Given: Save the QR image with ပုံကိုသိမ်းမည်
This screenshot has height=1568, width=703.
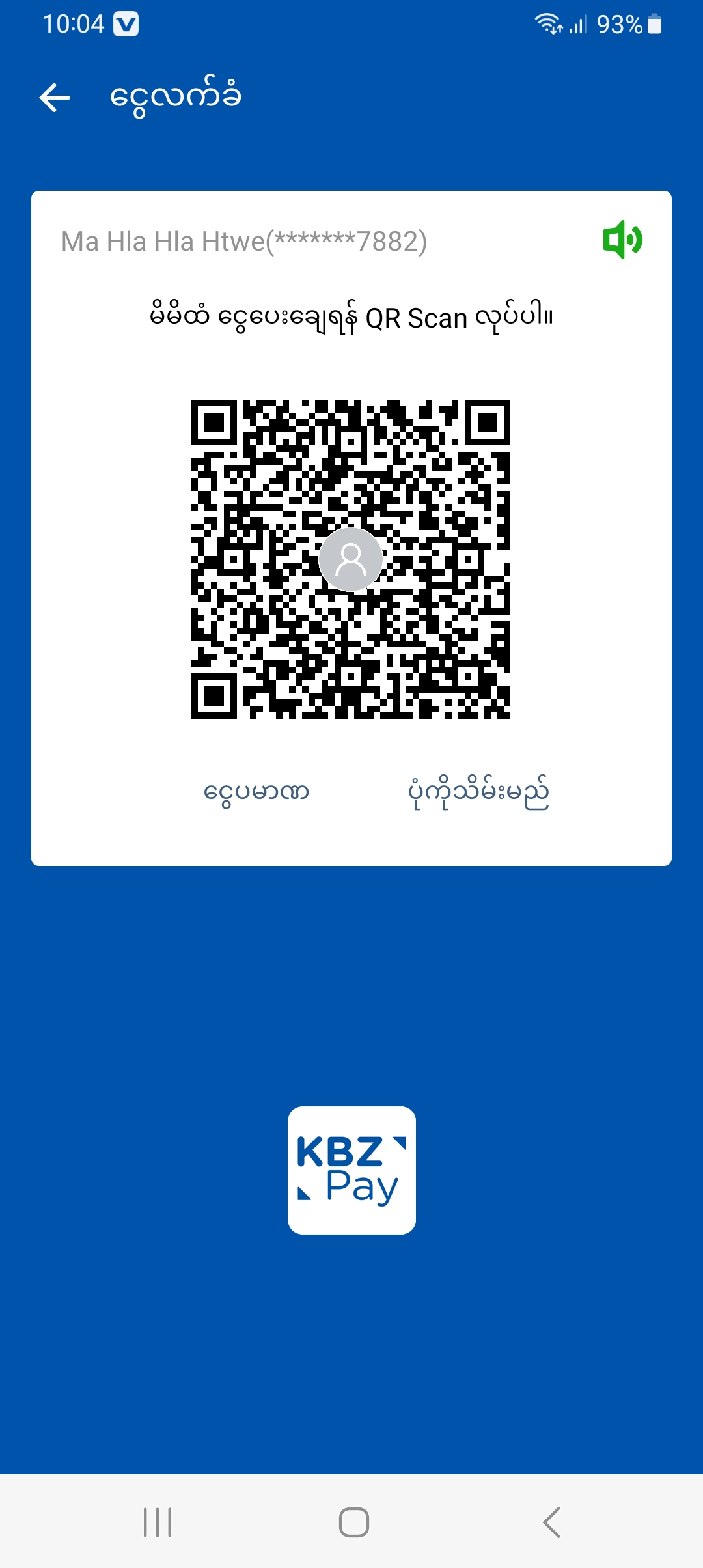Looking at the screenshot, I should 478,792.
